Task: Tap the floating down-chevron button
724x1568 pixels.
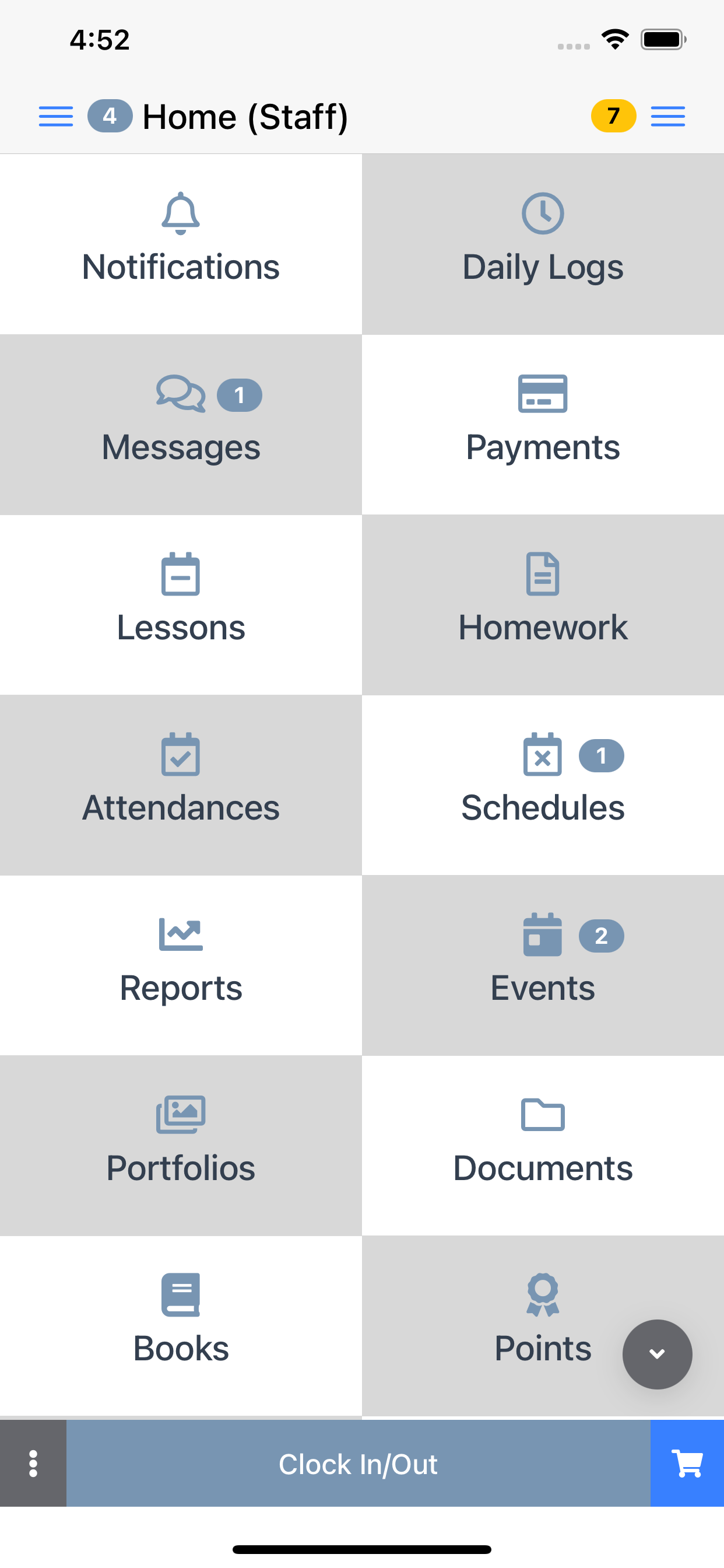Action: click(657, 1354)
